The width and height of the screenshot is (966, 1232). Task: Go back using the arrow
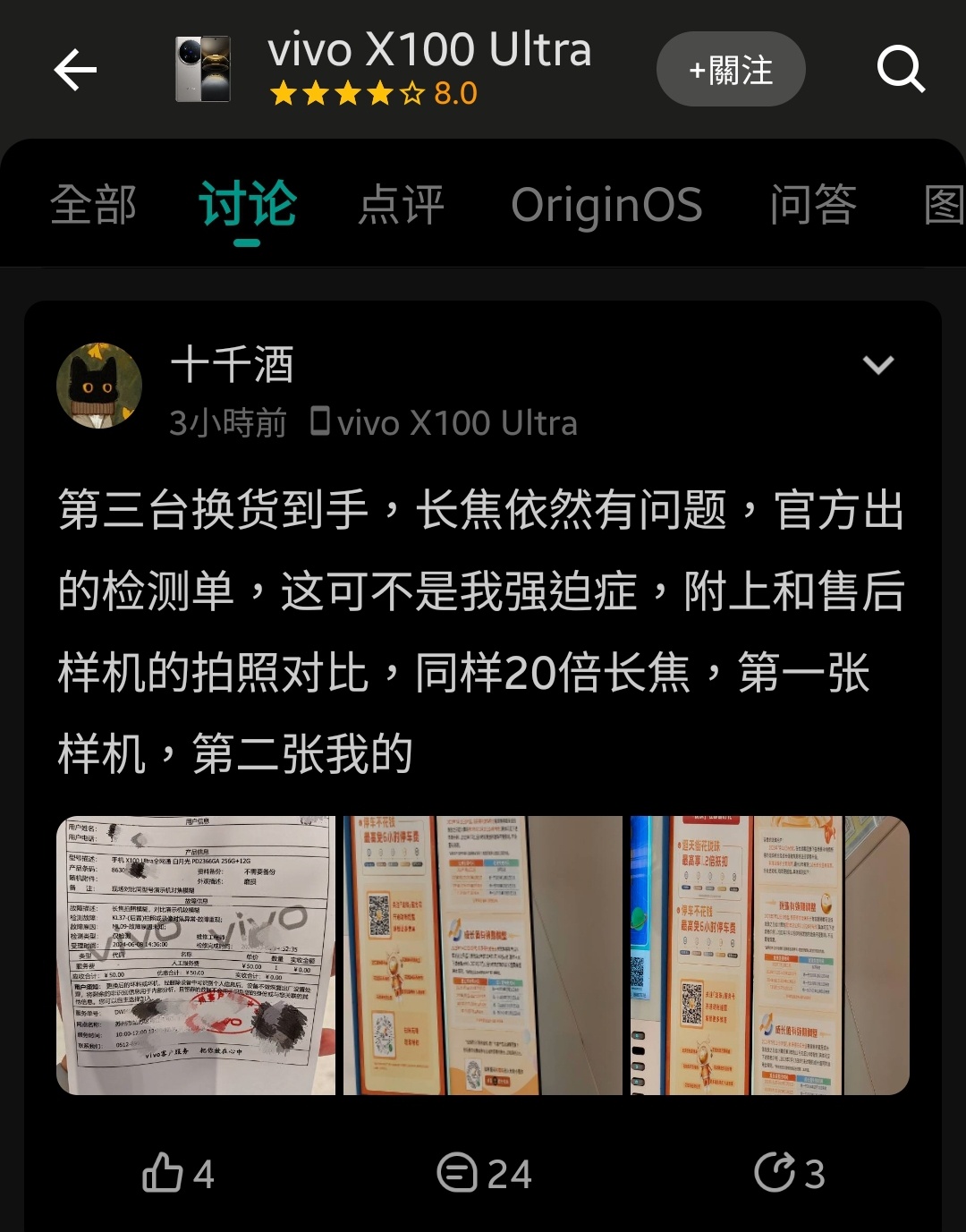[x=75, y=70]
